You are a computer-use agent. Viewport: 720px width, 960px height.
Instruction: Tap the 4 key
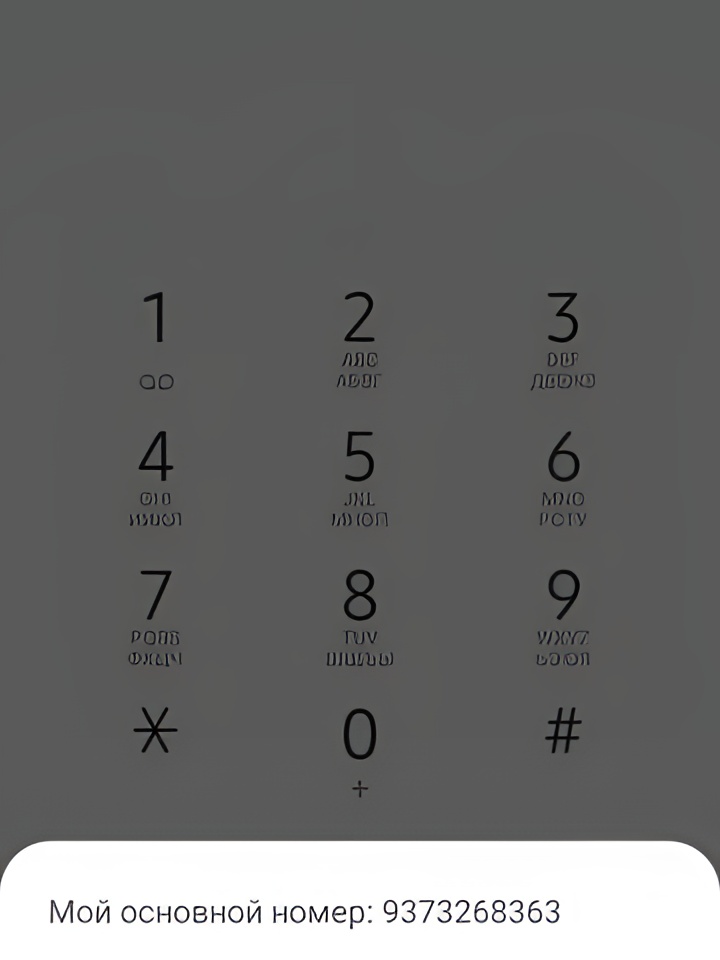[156, 475]
